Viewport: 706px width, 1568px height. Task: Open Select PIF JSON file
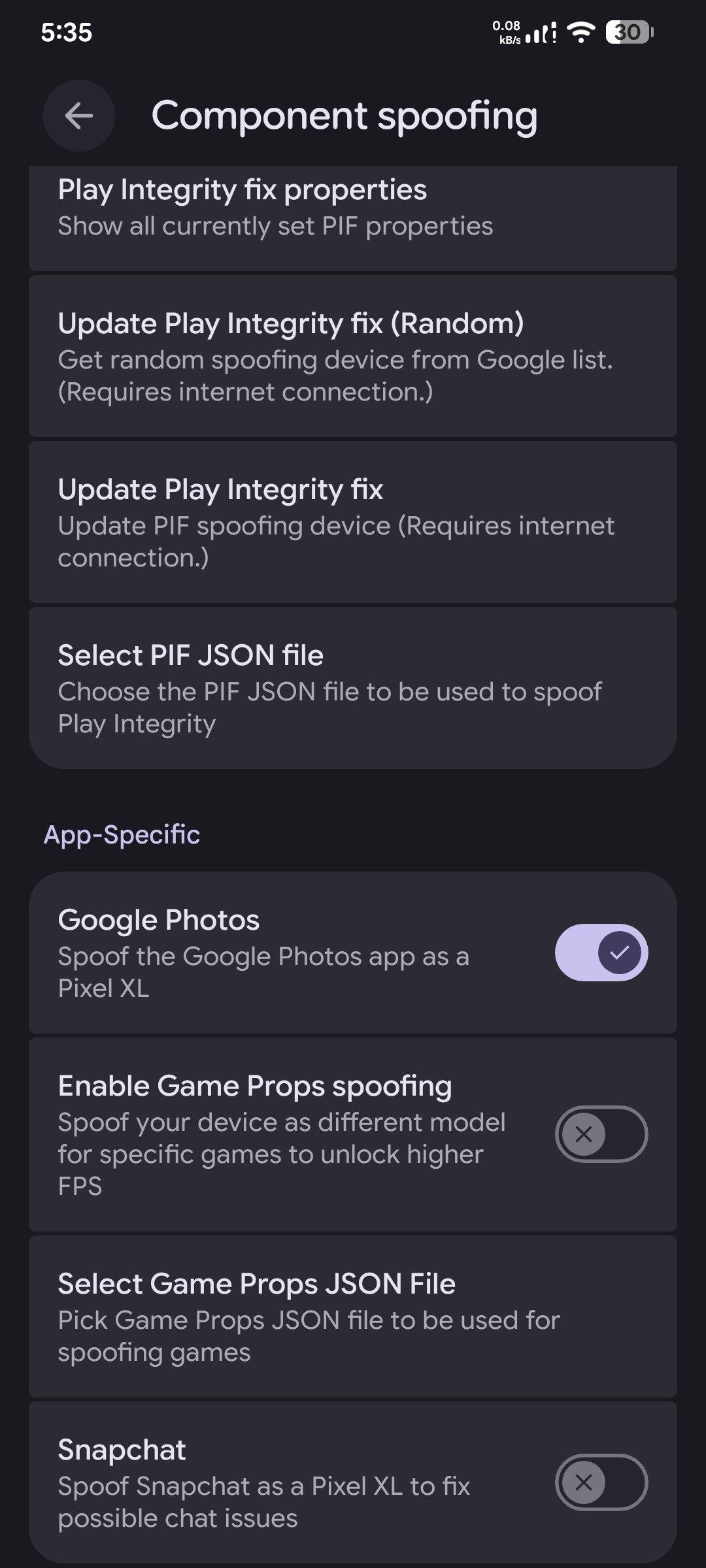click(353, 689)
